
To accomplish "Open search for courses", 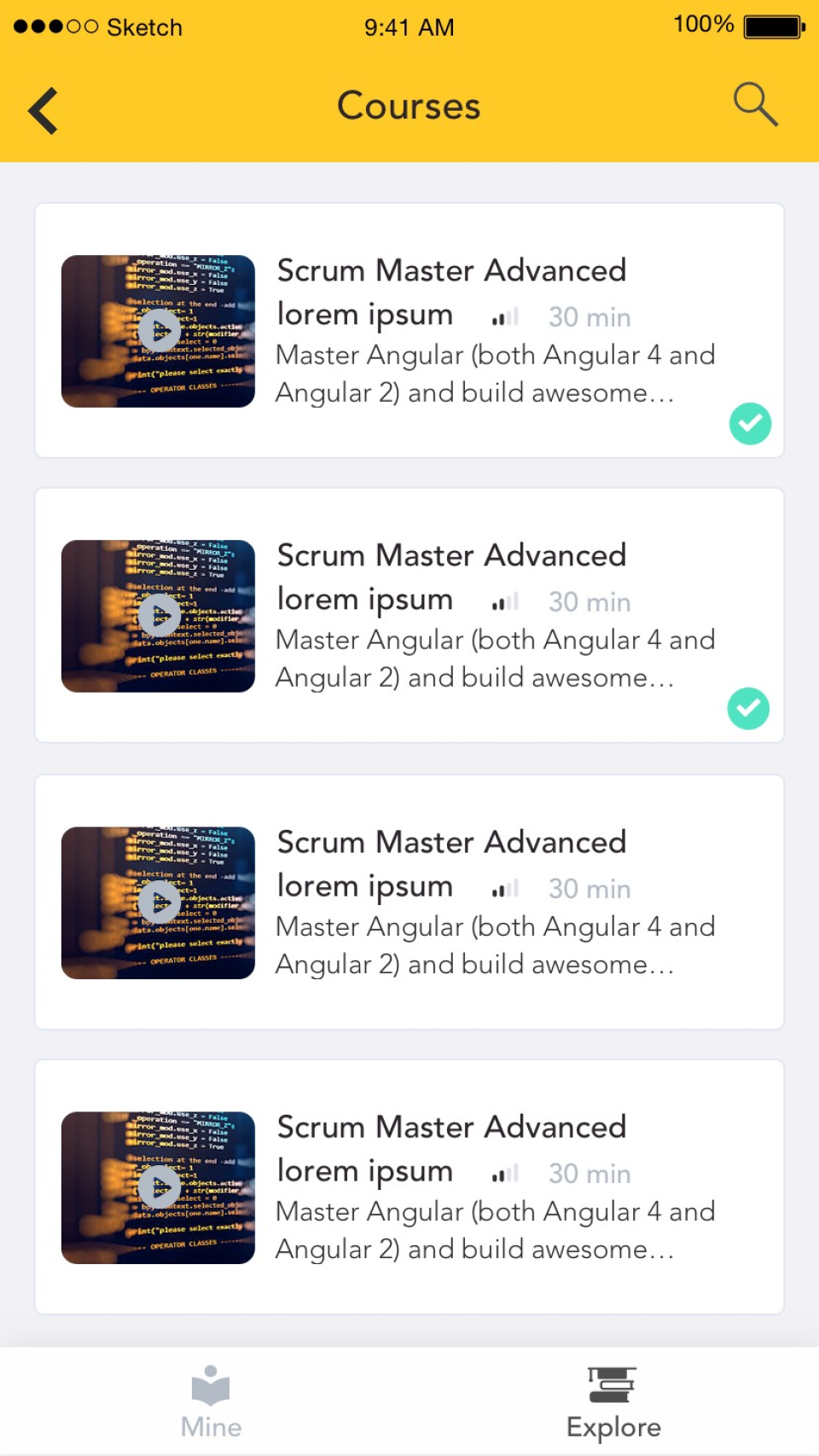I will pyautogui.click(x=755, y=105).
